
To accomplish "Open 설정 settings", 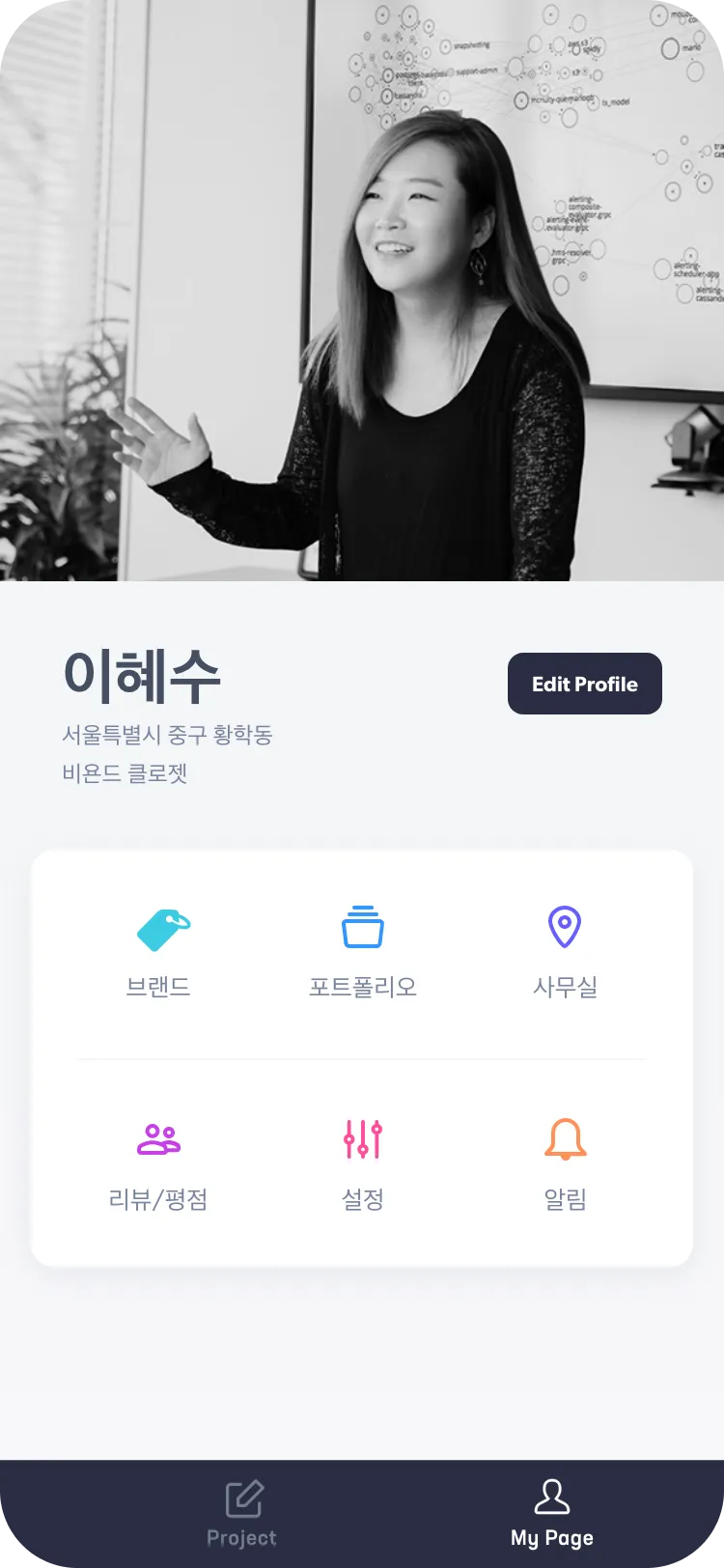I will [x=362, y=1164].
